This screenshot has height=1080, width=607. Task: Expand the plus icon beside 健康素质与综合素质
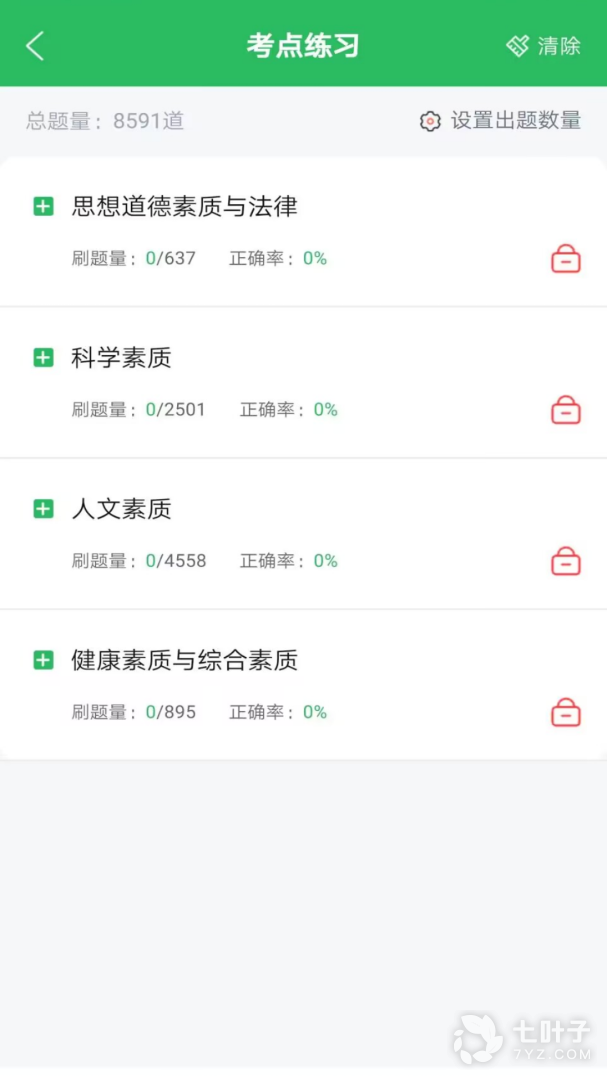tap(43, 660)
